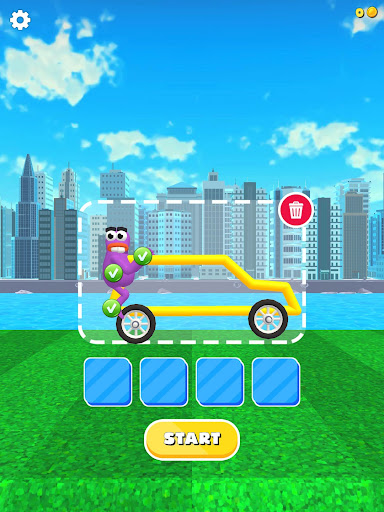Tap the START button
Screen dimensions: 384x512
coord(192,439)
